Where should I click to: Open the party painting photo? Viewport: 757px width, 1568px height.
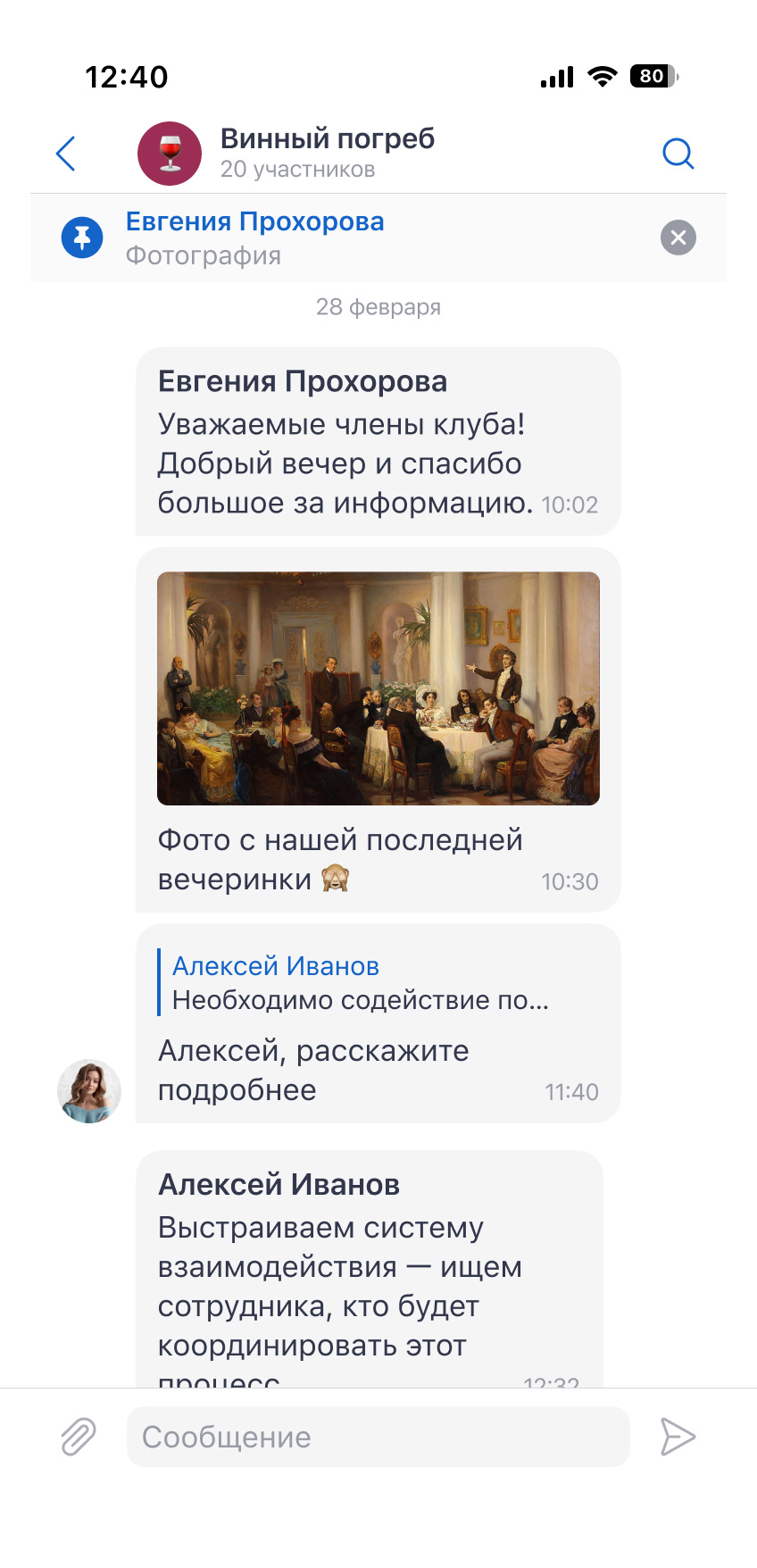click(378, 688)
